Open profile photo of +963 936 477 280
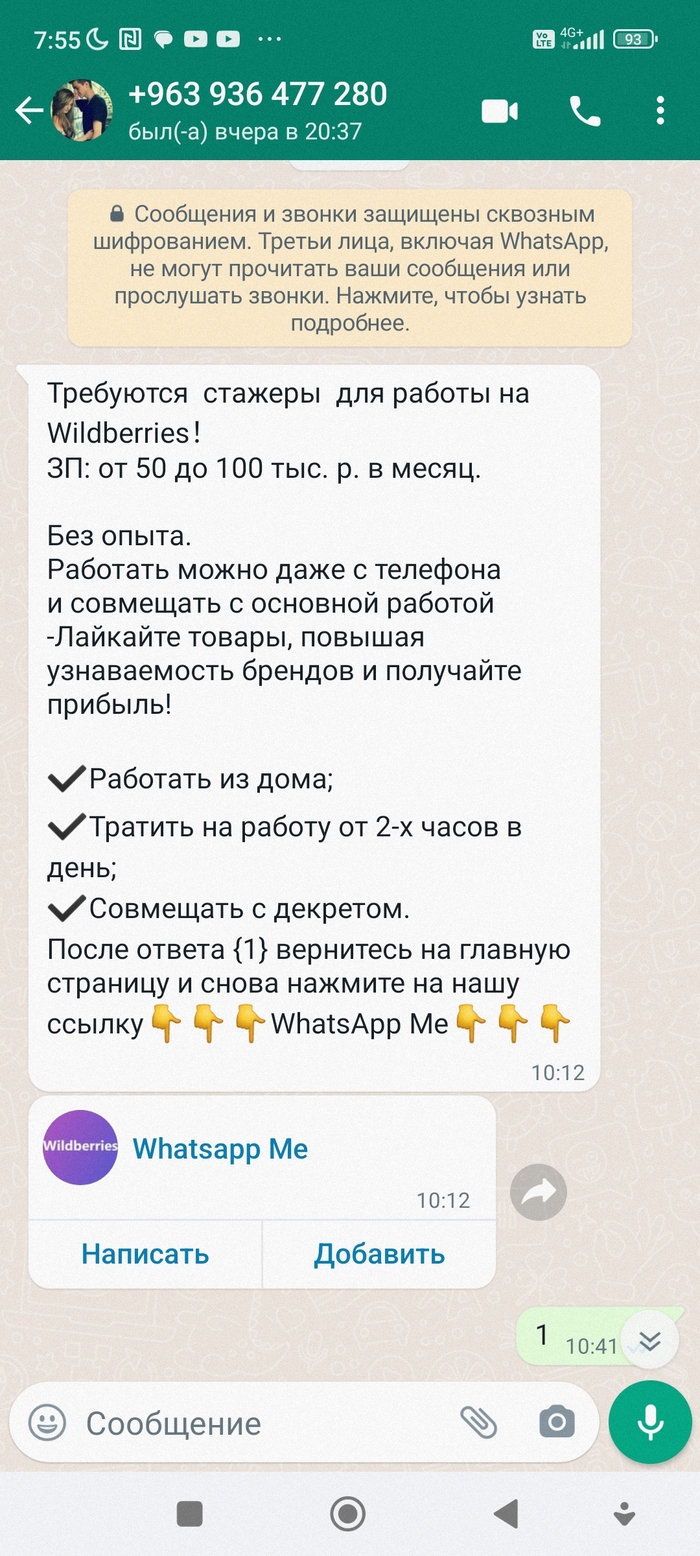 82,111
